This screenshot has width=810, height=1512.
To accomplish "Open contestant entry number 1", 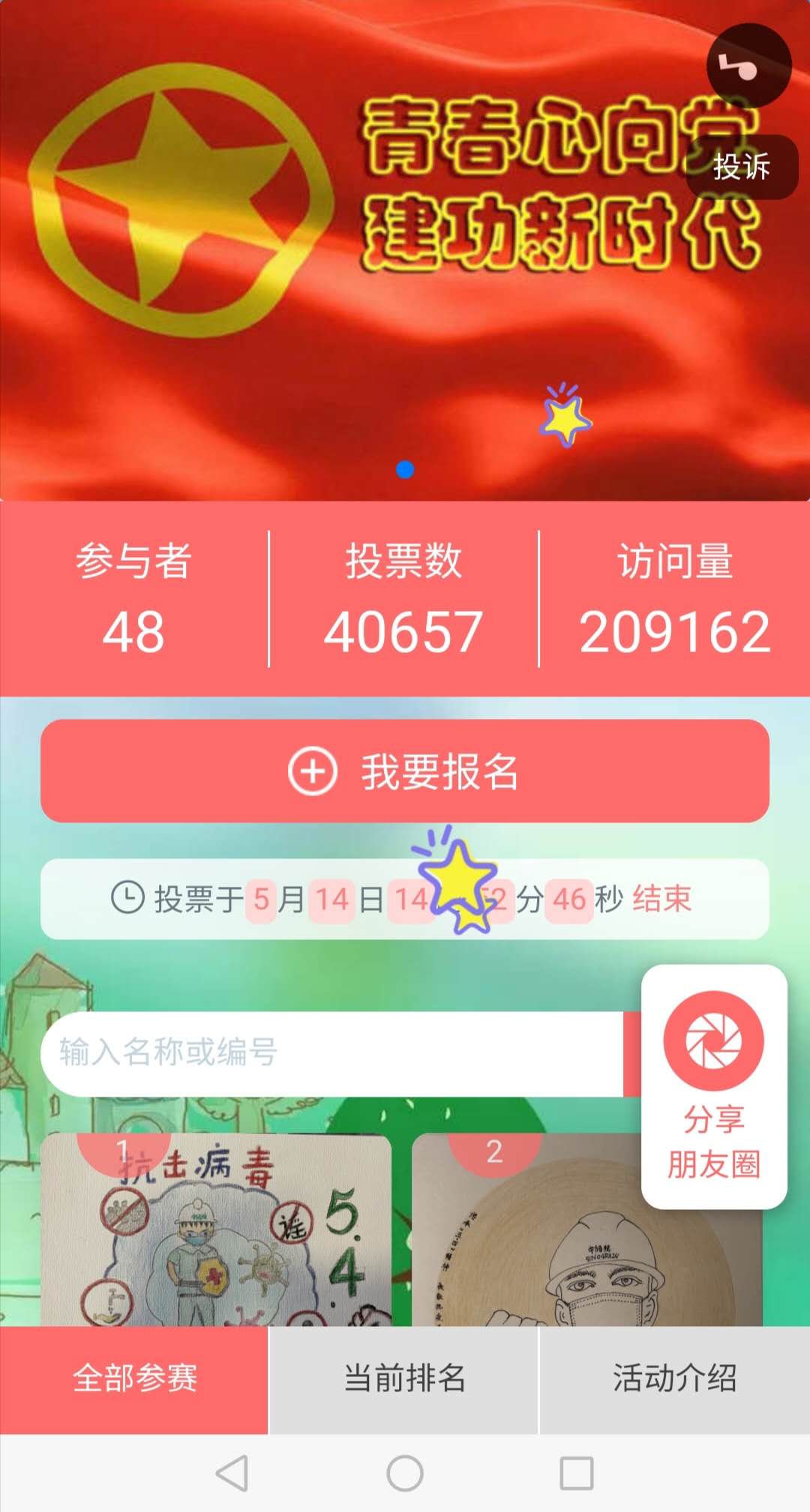I will (x=216, y=1229).
